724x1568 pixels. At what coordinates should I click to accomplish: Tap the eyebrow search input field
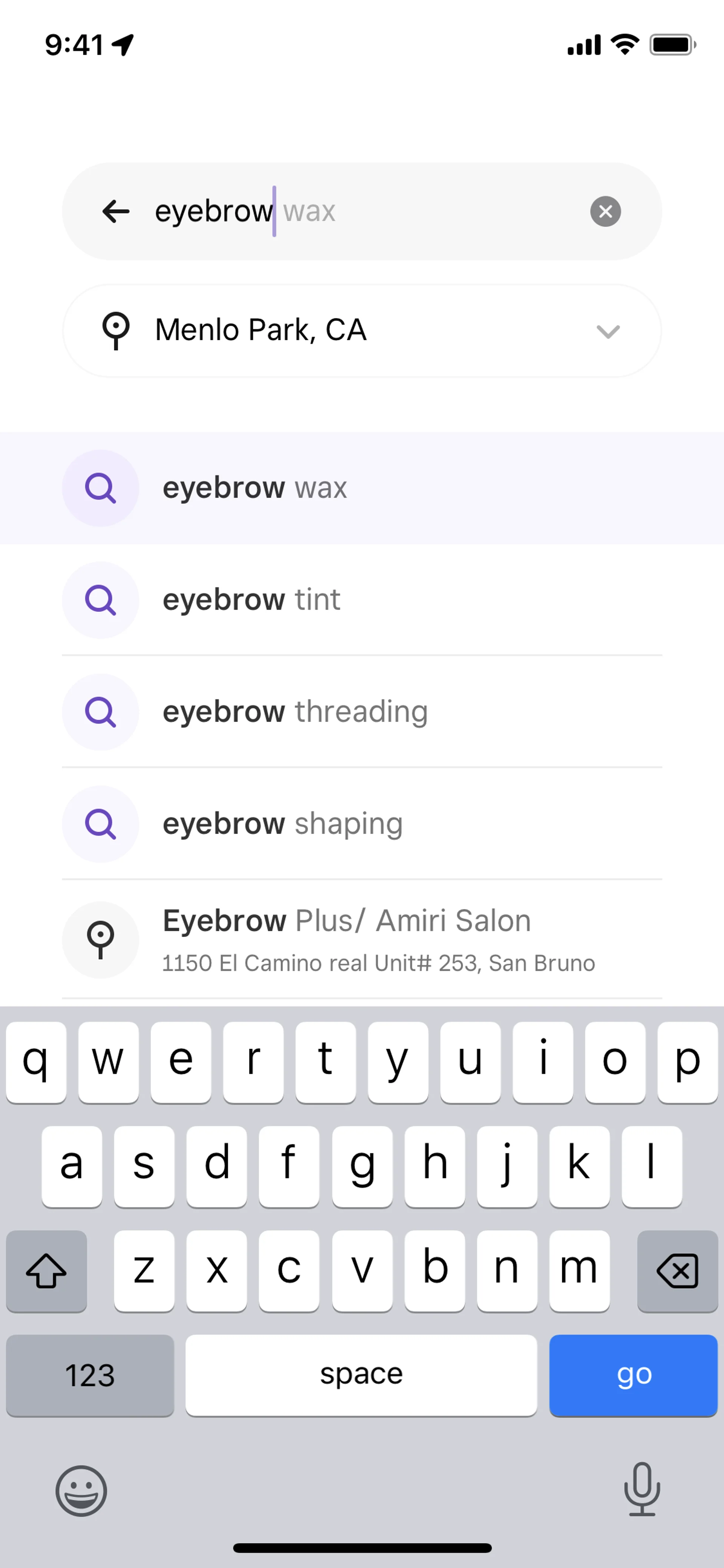tap(365, 211)
